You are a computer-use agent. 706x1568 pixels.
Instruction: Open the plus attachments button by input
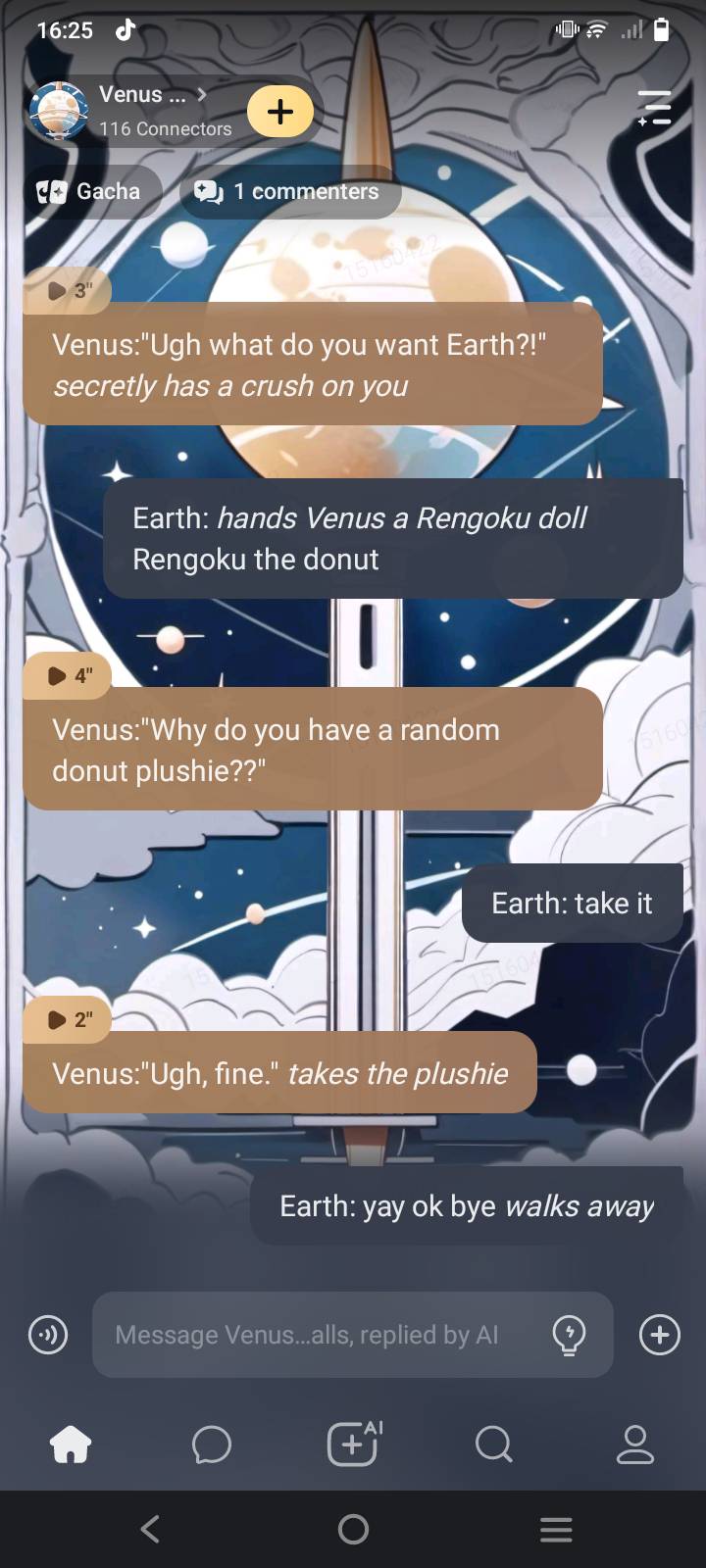tap(659, 1335)
